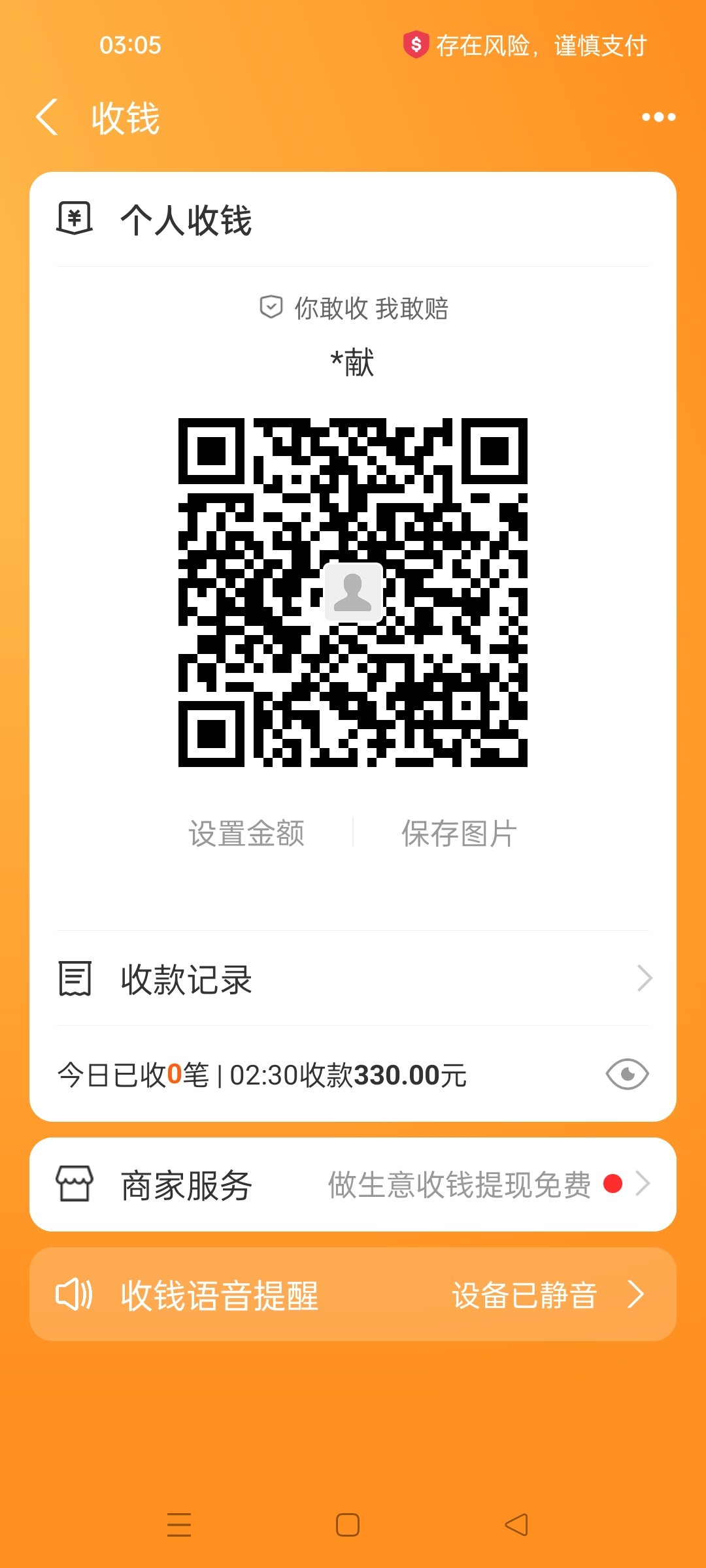The width and height of the screenshot is (706, 1568).
Task: Open 收款记录 payment records
Action: coord(353,979)
